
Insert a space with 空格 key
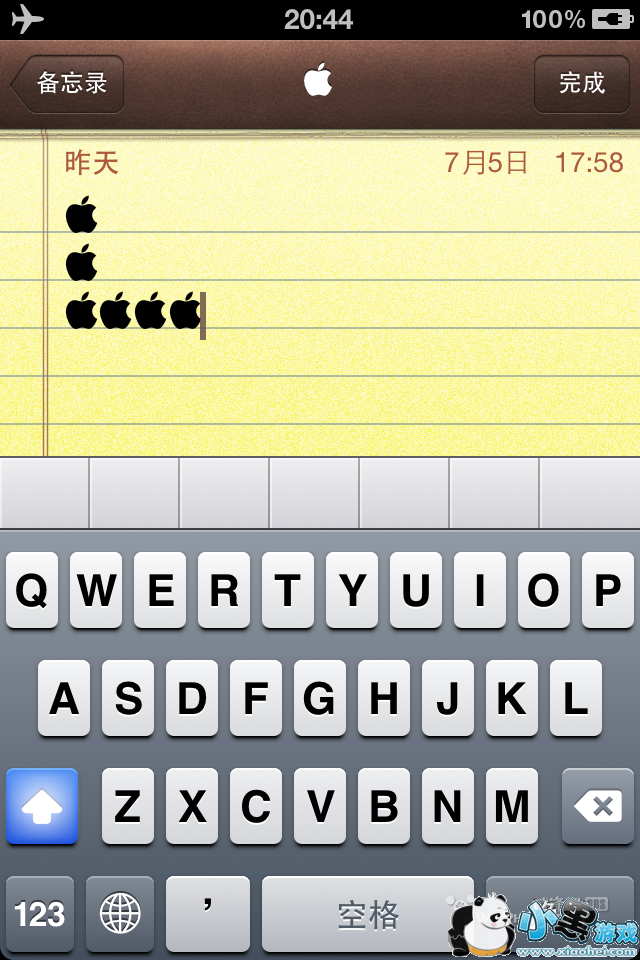pos(368,914)
